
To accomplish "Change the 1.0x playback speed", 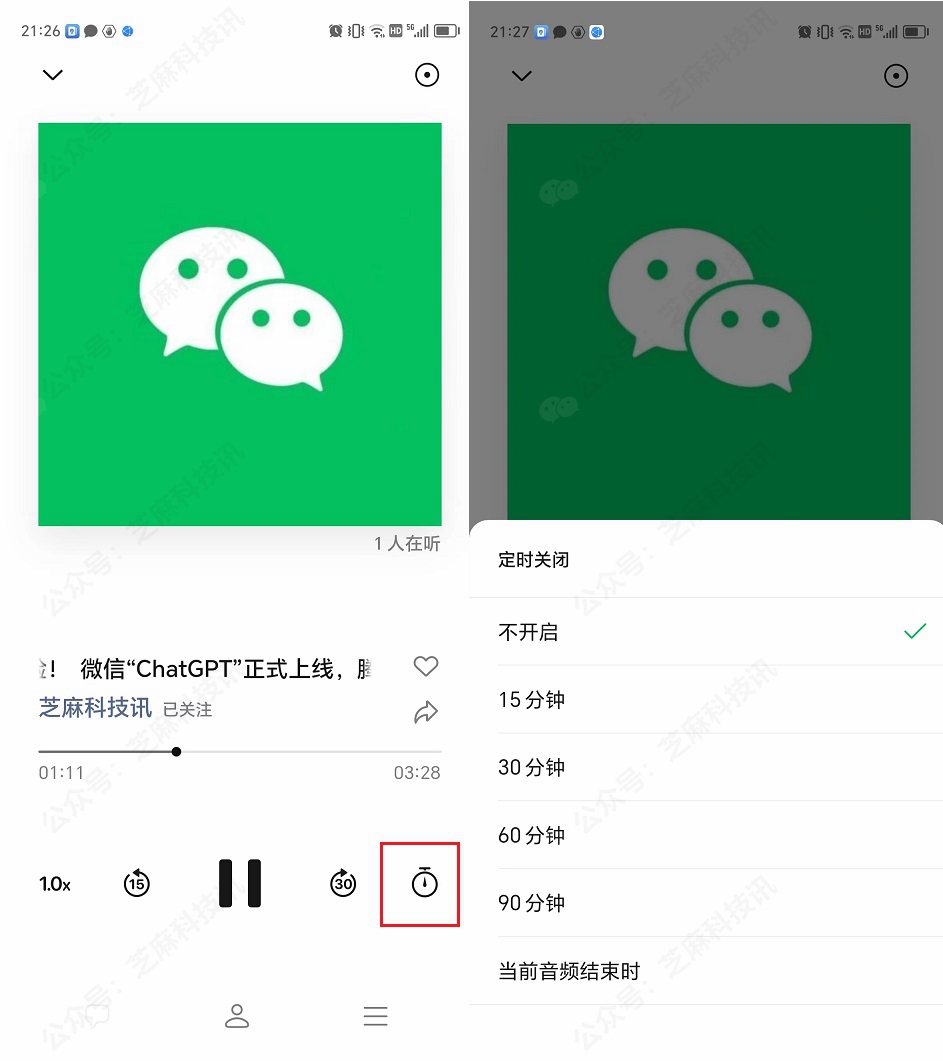I will 55,884.
